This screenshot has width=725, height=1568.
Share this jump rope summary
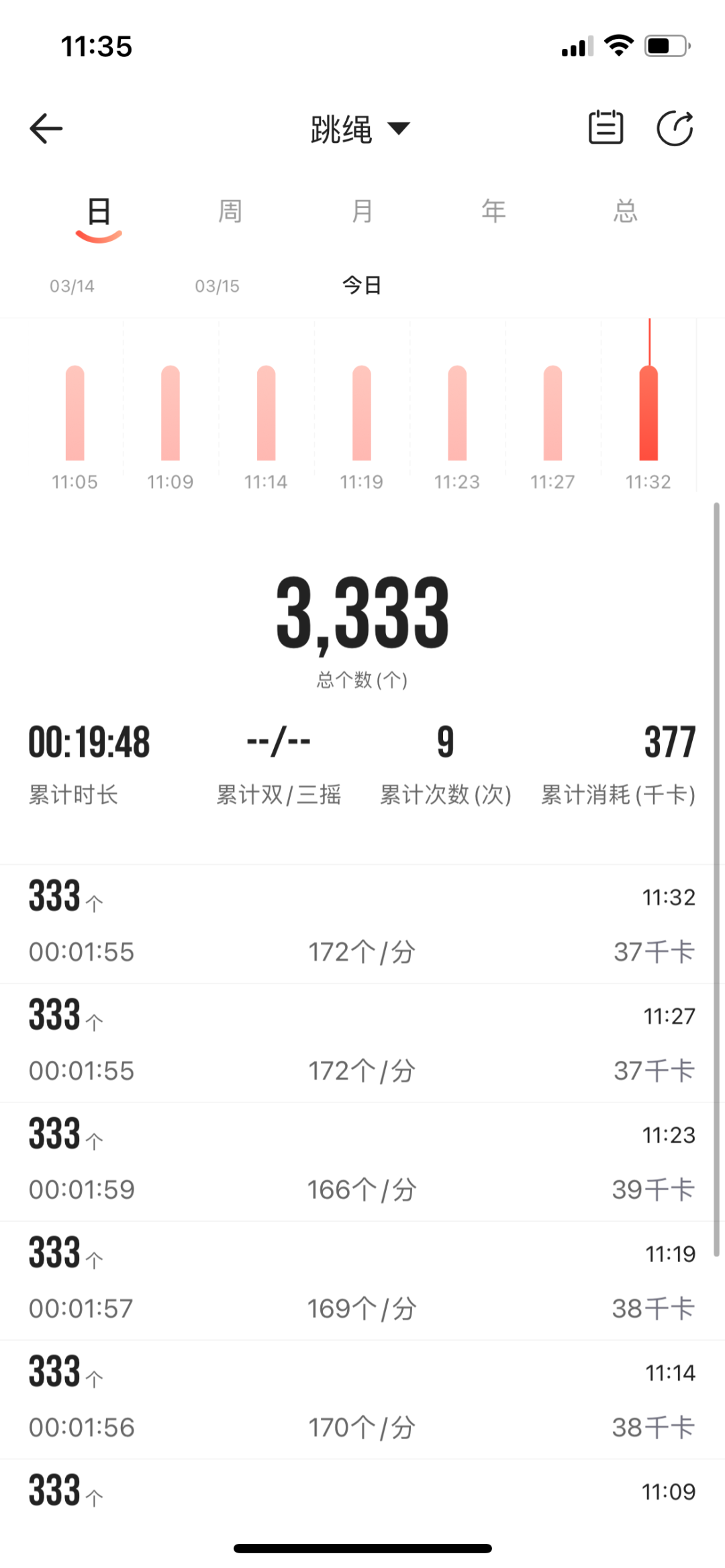(x=675, y=127)
